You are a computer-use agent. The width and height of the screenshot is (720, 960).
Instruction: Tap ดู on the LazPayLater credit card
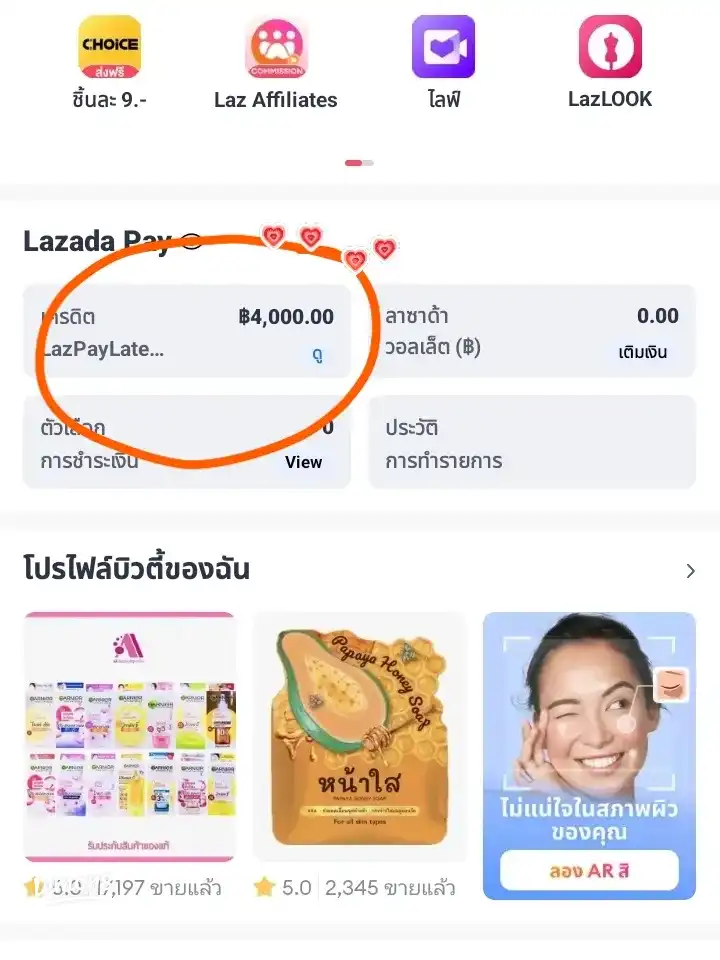317,353
